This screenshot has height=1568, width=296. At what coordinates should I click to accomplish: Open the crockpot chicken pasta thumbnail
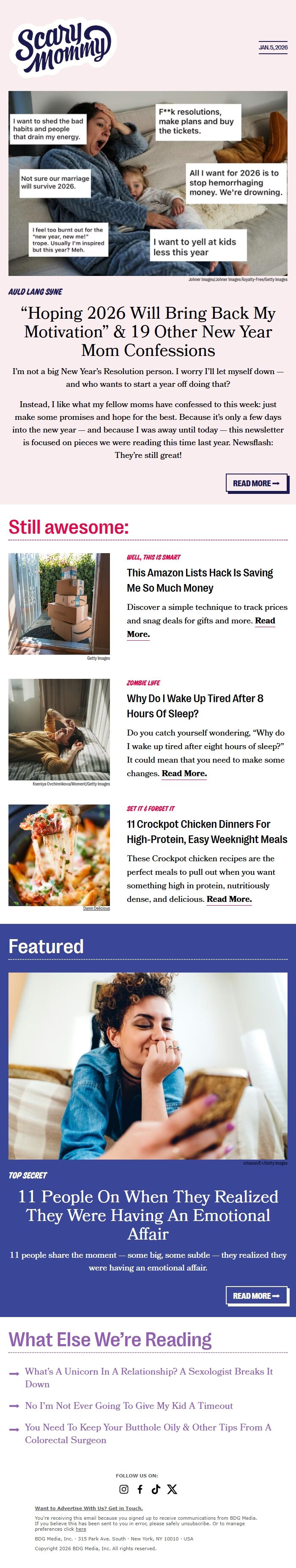[59, 854]
